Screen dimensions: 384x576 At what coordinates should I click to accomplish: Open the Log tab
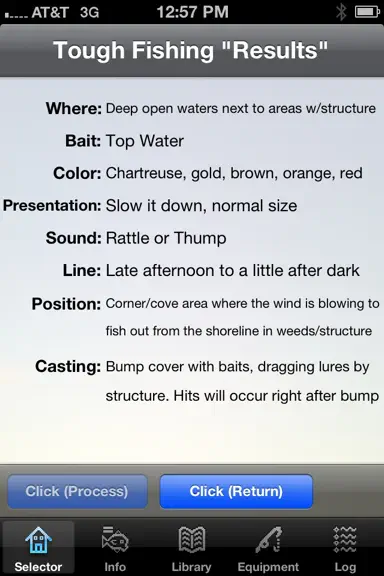pos(345,549)
